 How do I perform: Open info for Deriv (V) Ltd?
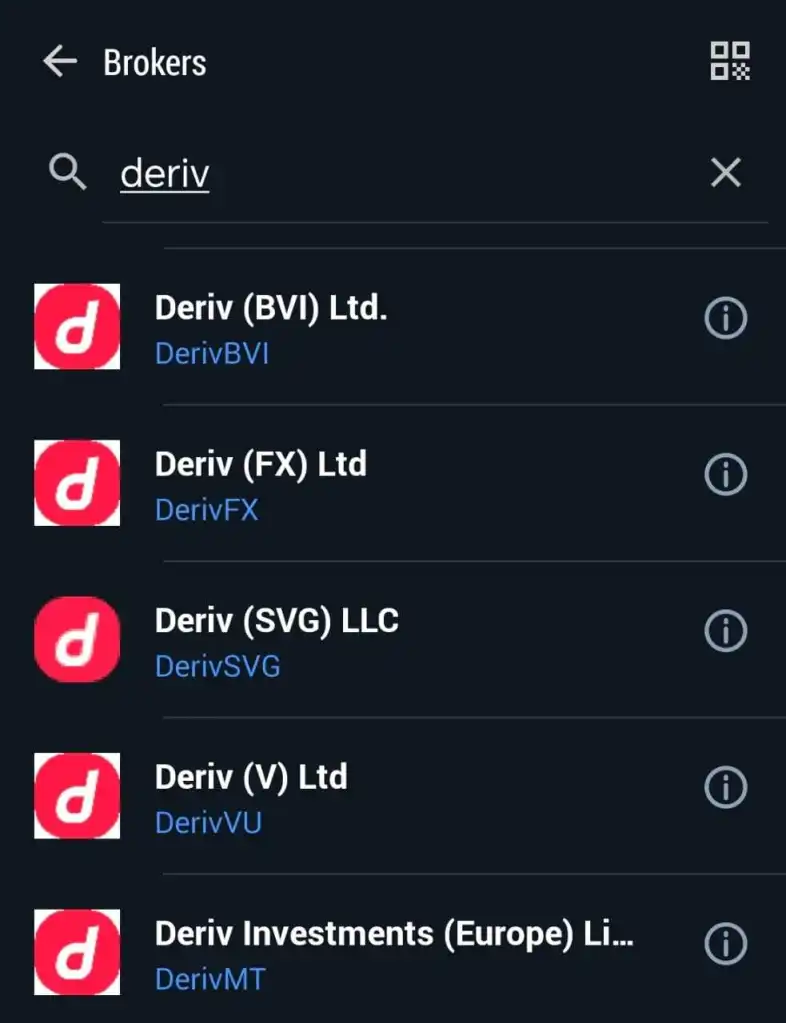[726, 787]
